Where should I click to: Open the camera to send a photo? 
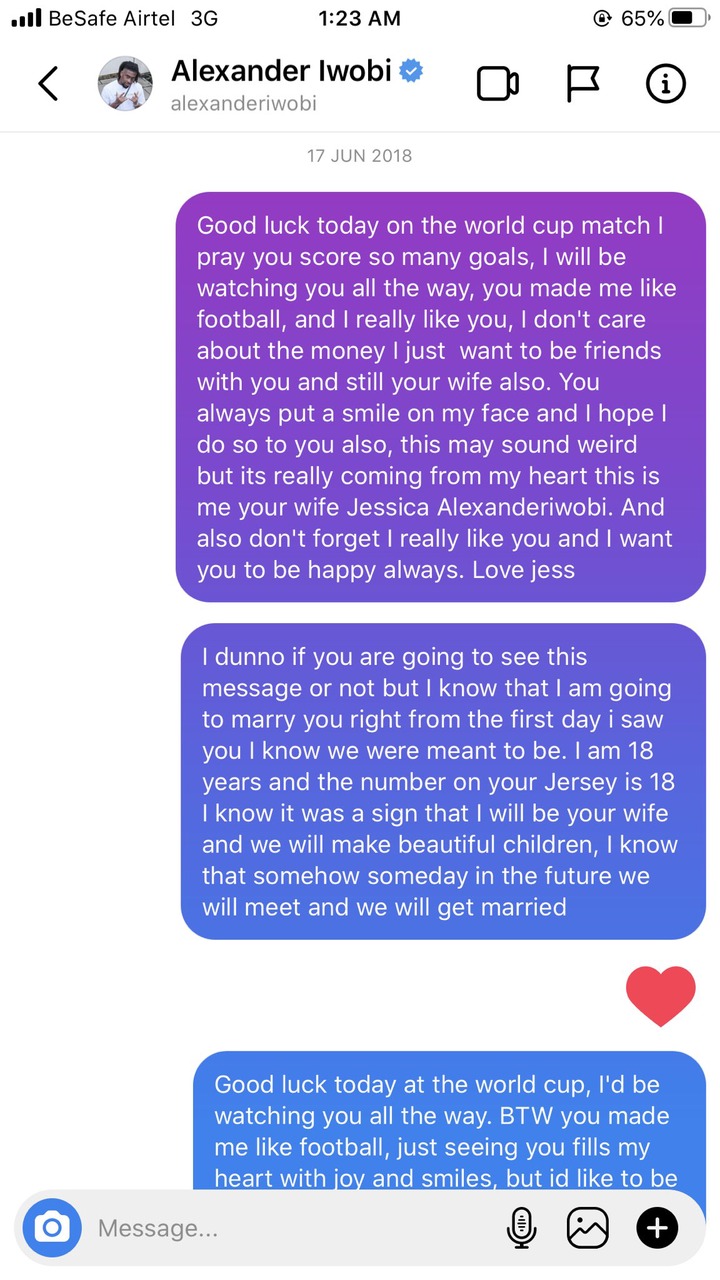(x=50, y=1227)
